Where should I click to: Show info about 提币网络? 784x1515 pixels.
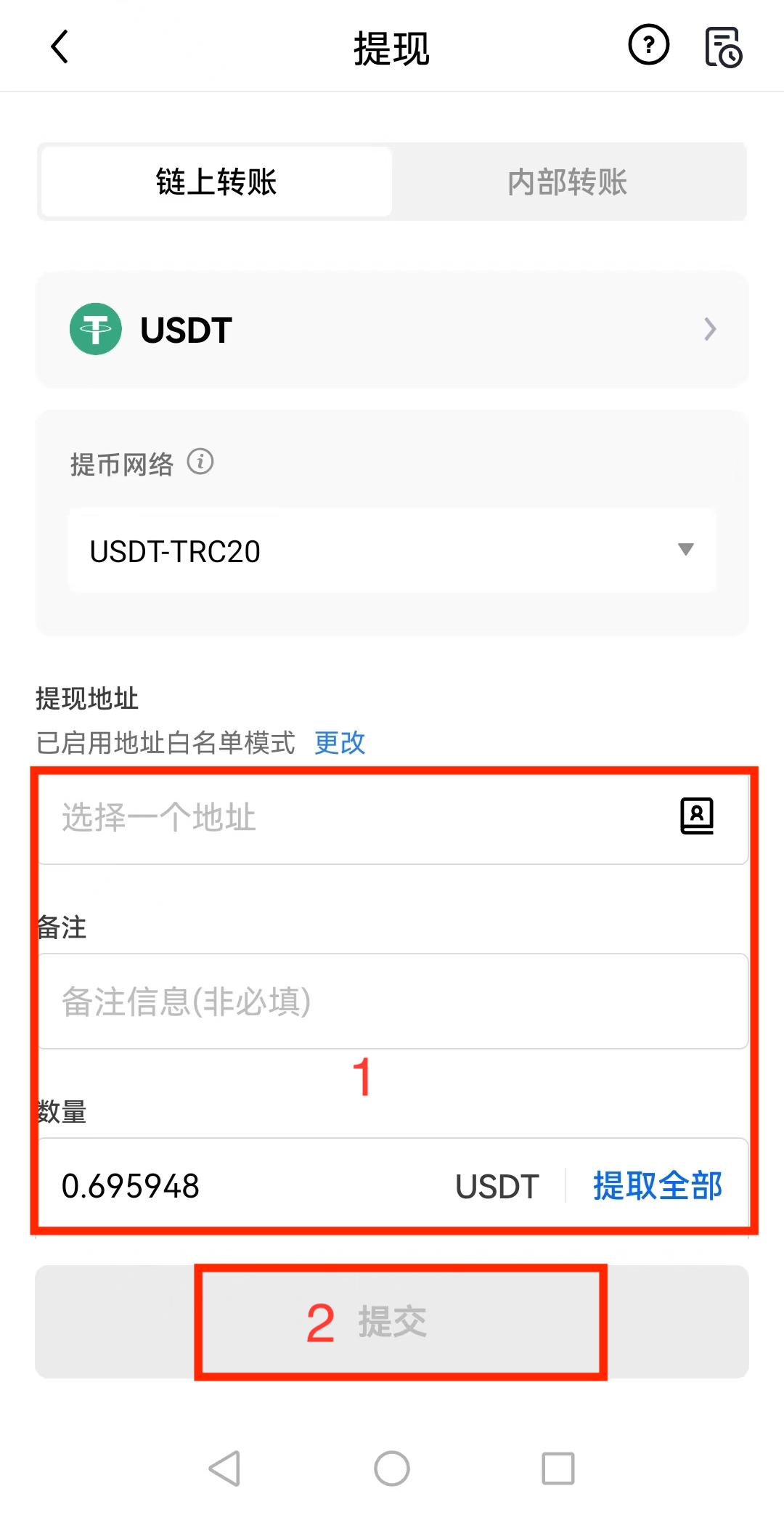[200, 462]
